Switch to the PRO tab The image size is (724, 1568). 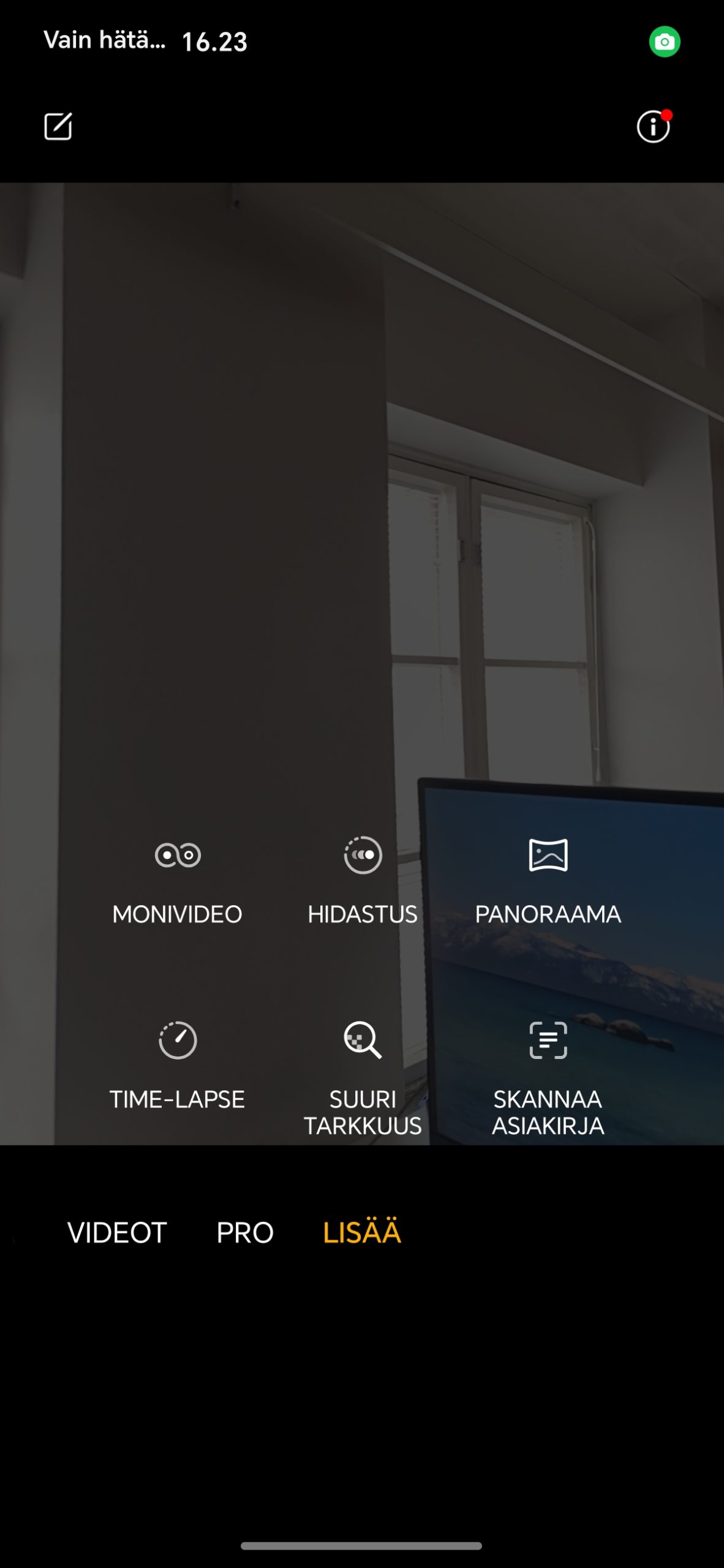tap(245, 1232)
